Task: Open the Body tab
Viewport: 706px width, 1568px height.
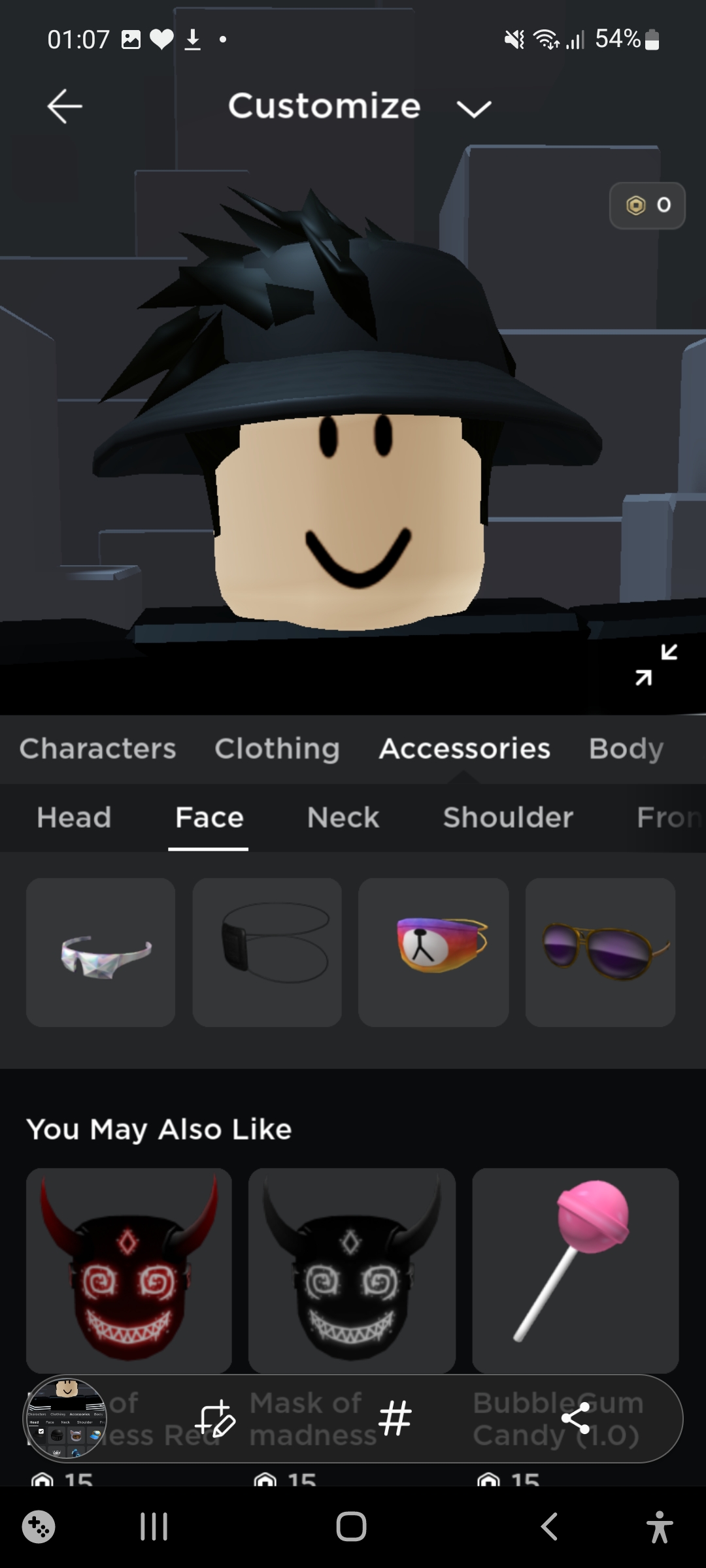Action: 626,749
